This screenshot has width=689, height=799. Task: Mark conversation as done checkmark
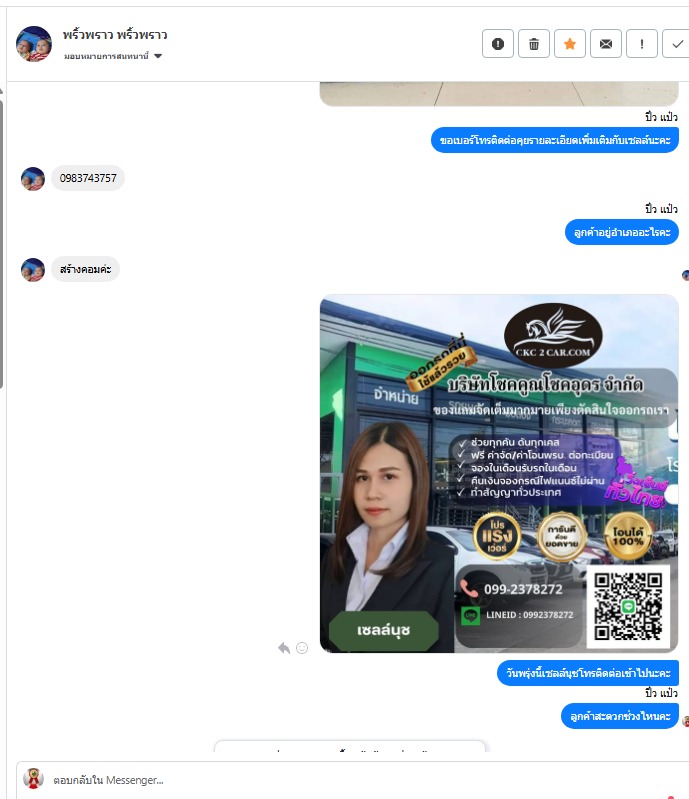click(676, 44)
